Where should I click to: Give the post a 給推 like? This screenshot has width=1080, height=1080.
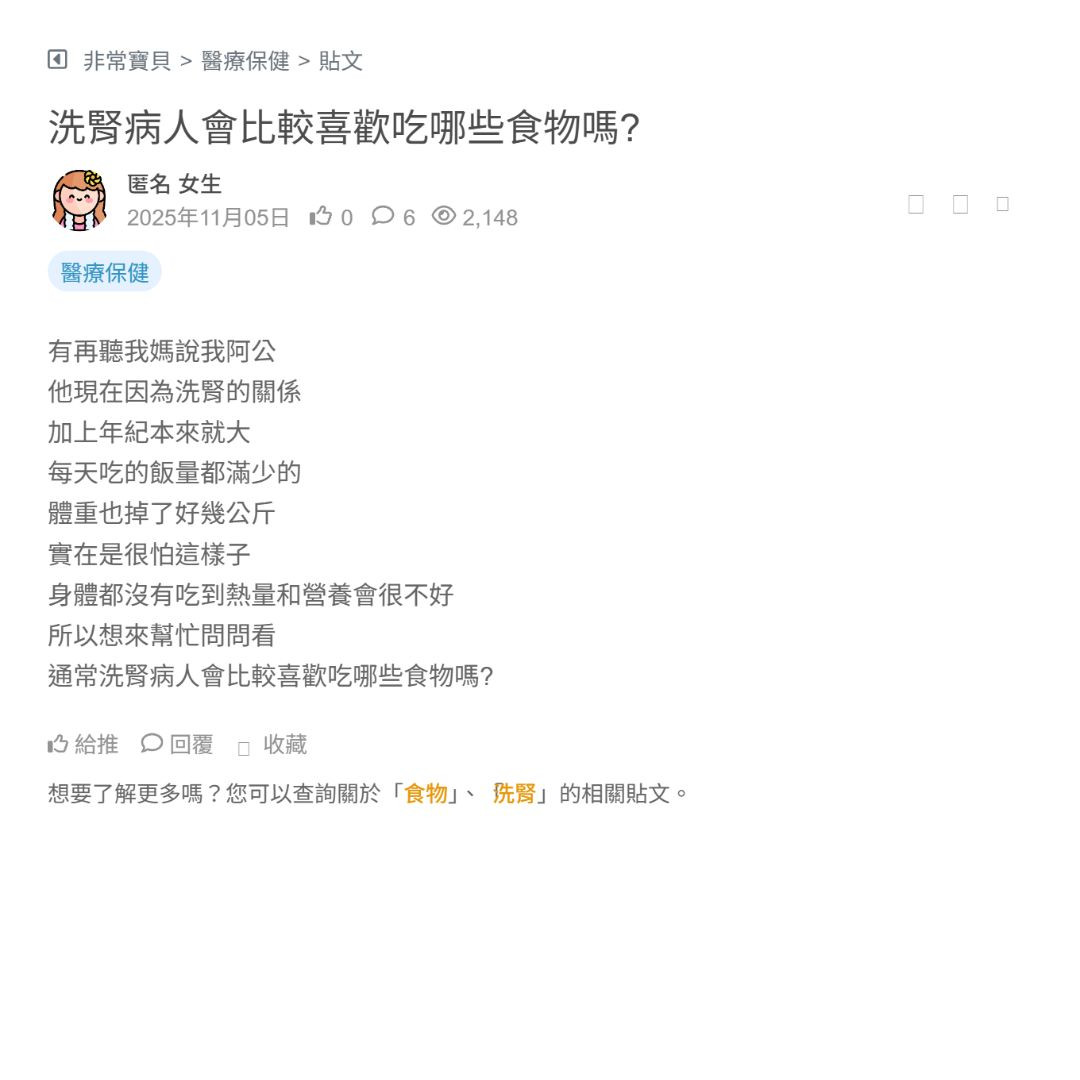[83, 744]
